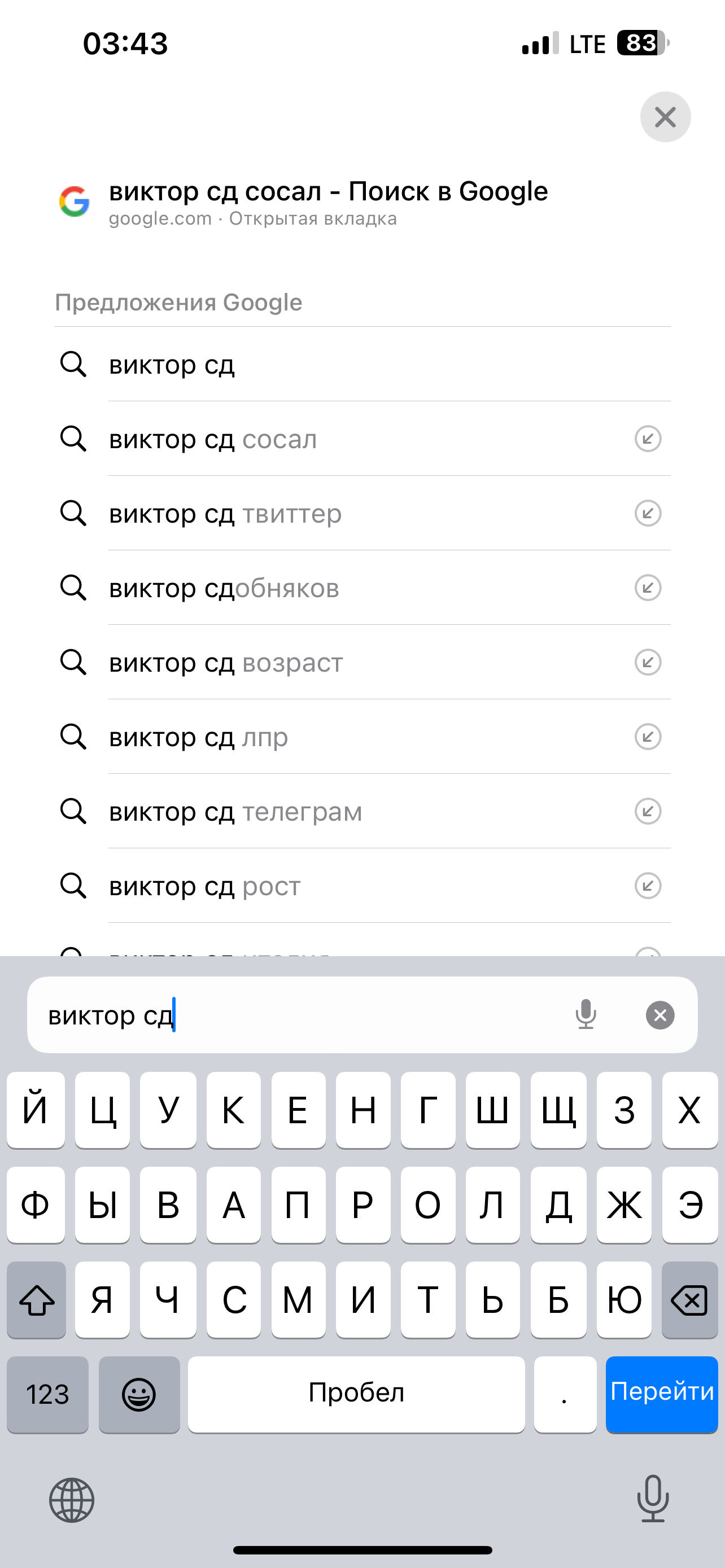
Task: Search for виктор сд возраст
Action: click(226, 663)
